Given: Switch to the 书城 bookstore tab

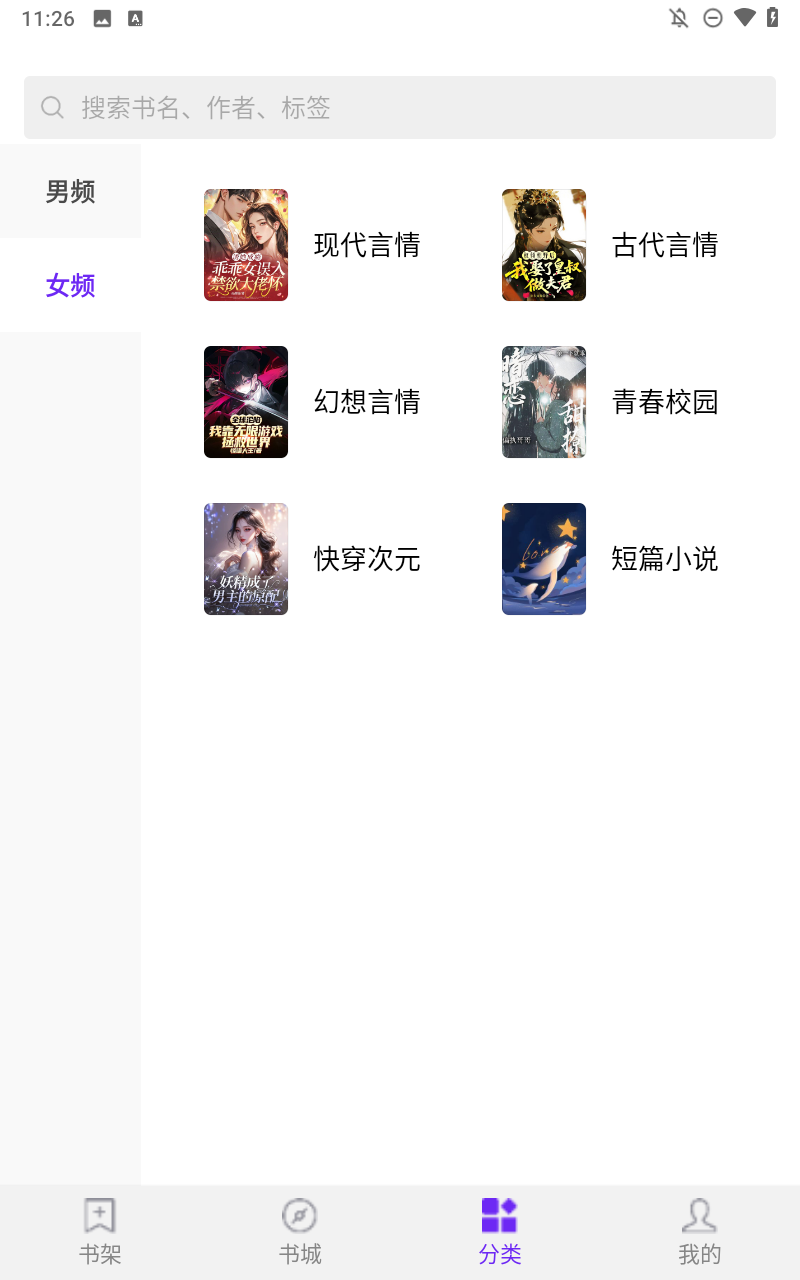Looking at the screenshot, I should click(x=300, y=1231).
